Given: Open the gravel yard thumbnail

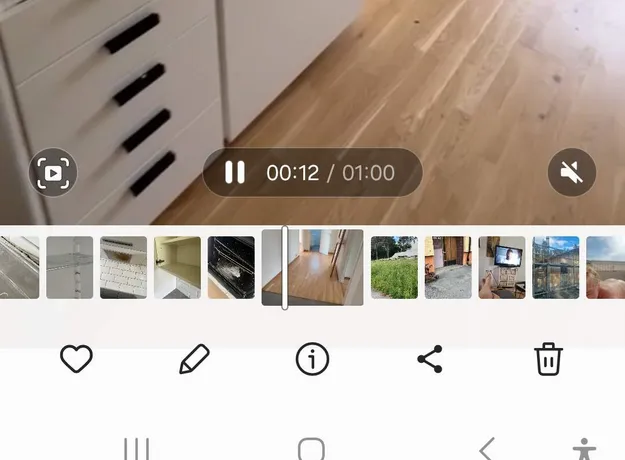Looking at the screenshot, I should (x=447, y=267).
